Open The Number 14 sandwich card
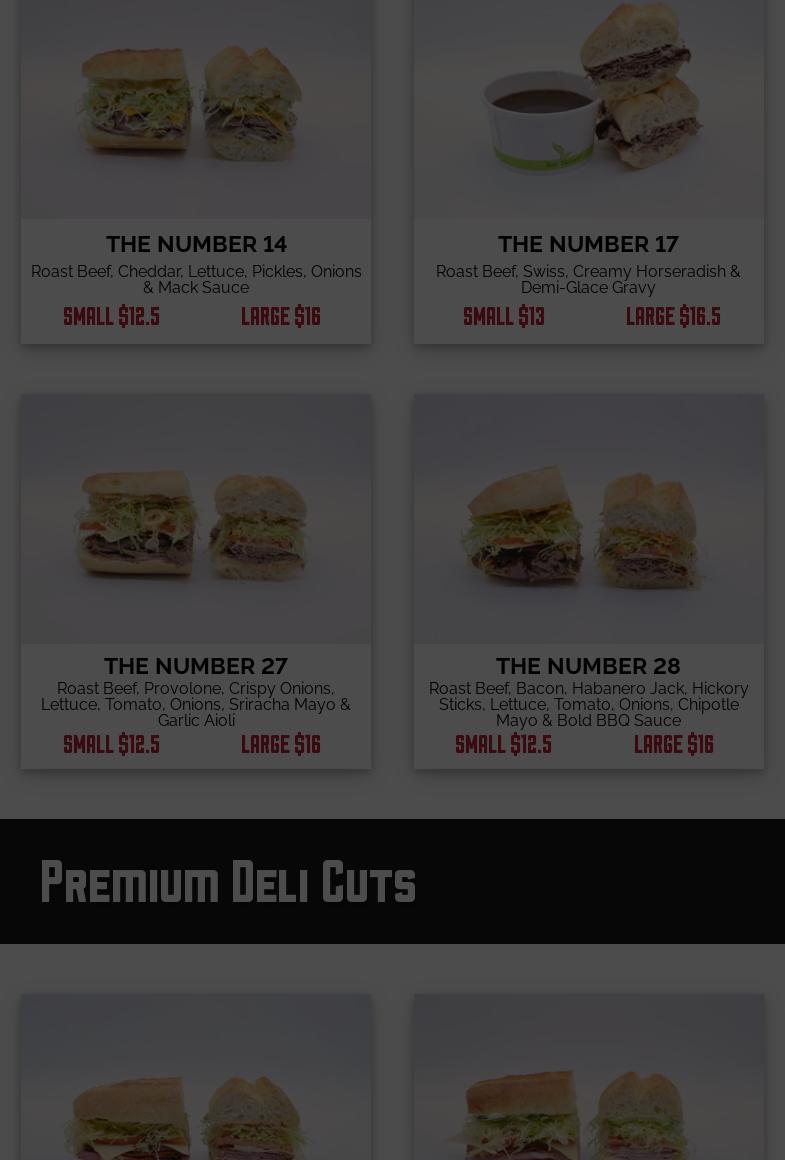785x1160 pixels. tap(196, 244)
